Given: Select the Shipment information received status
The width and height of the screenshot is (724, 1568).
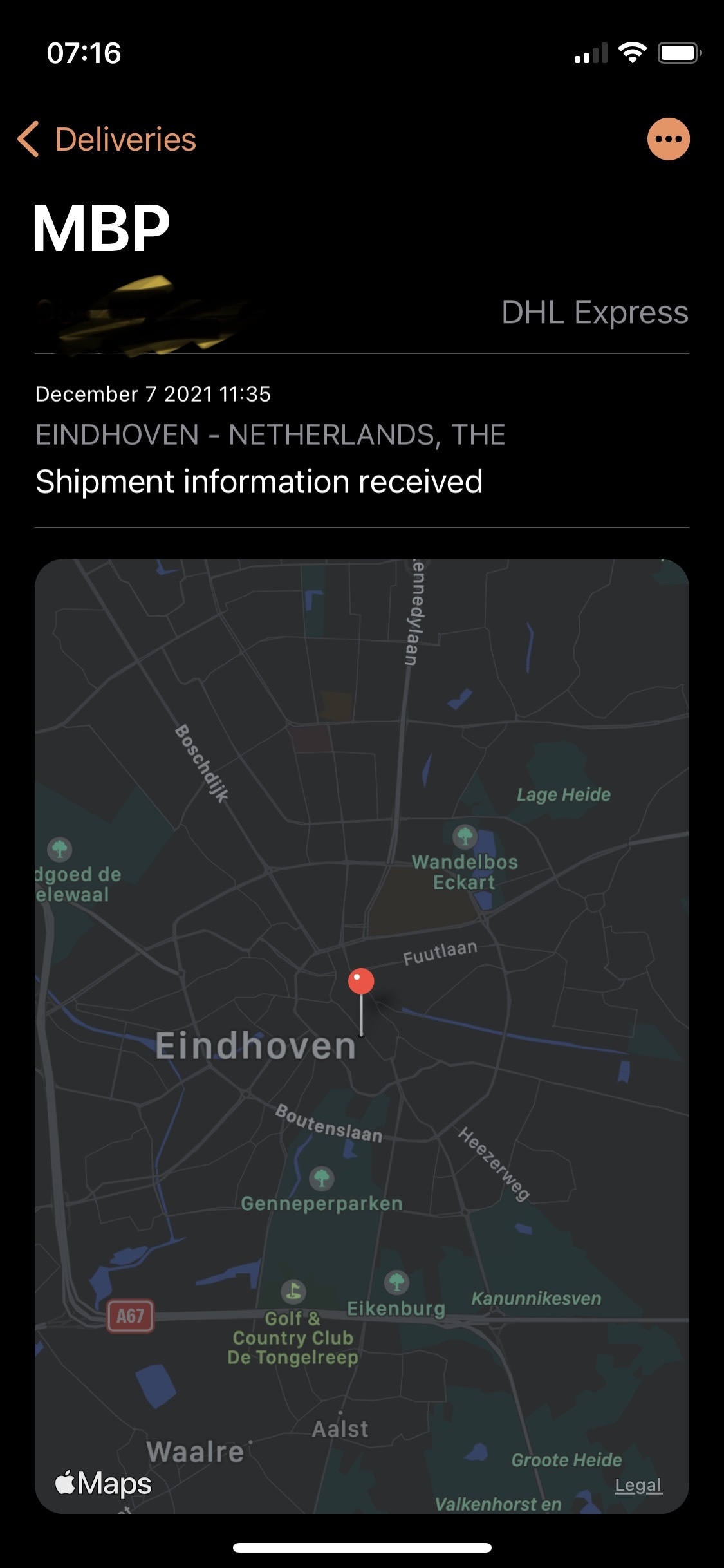Looking at the screenshot, I should tap(259, 481).
